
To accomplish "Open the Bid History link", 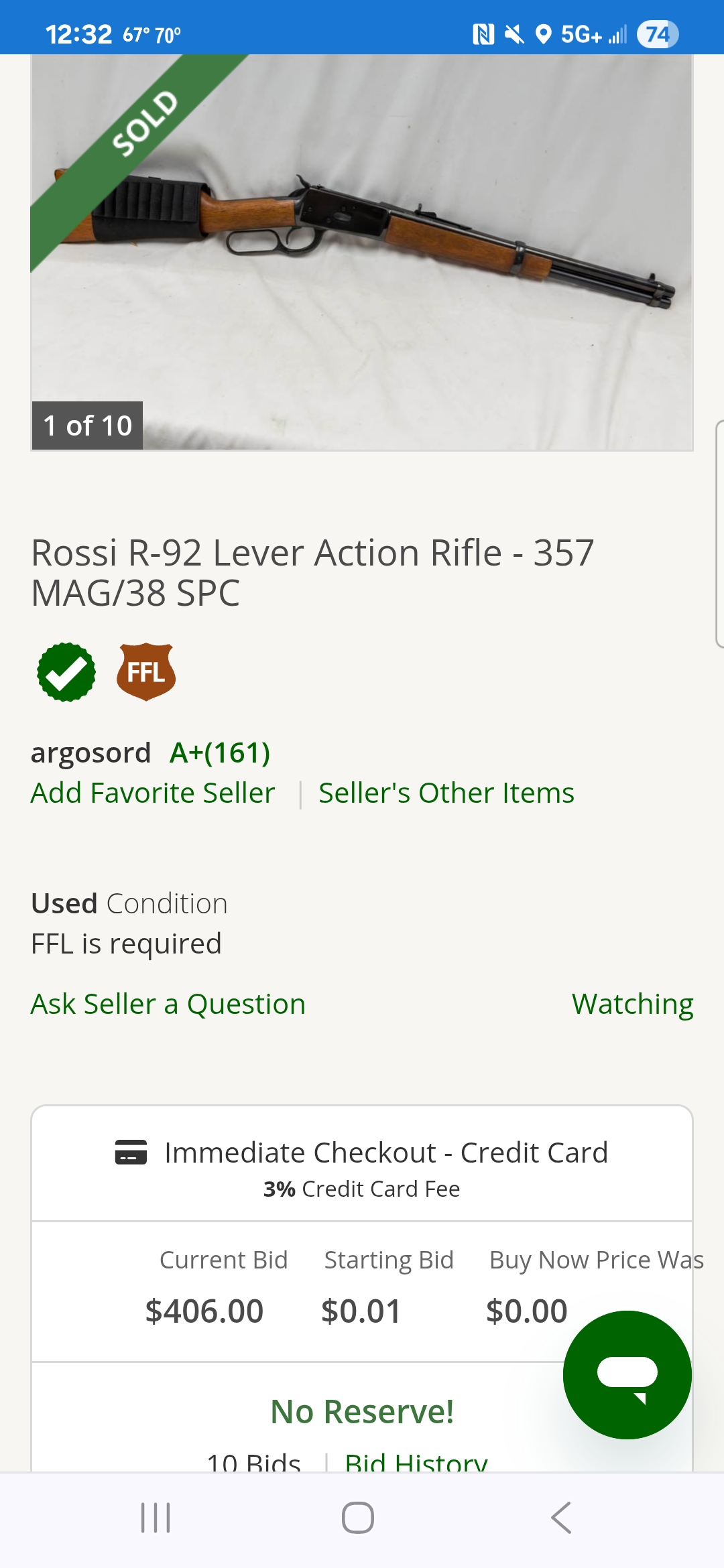I will pos(416,1461).
